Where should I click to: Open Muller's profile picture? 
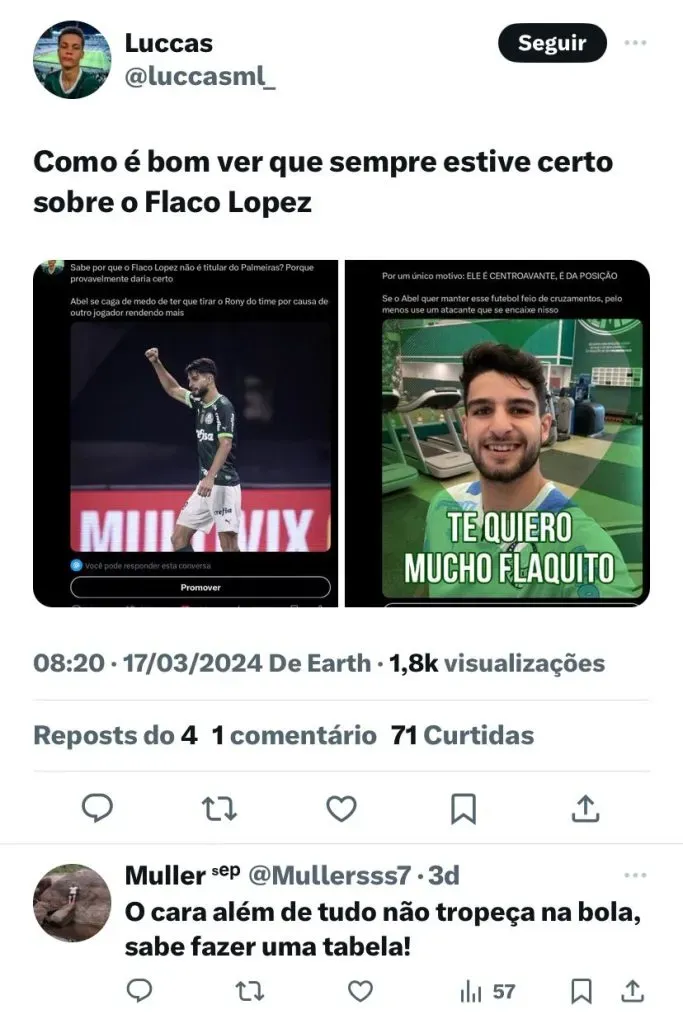pyautogui.click(x=71, y=902)
